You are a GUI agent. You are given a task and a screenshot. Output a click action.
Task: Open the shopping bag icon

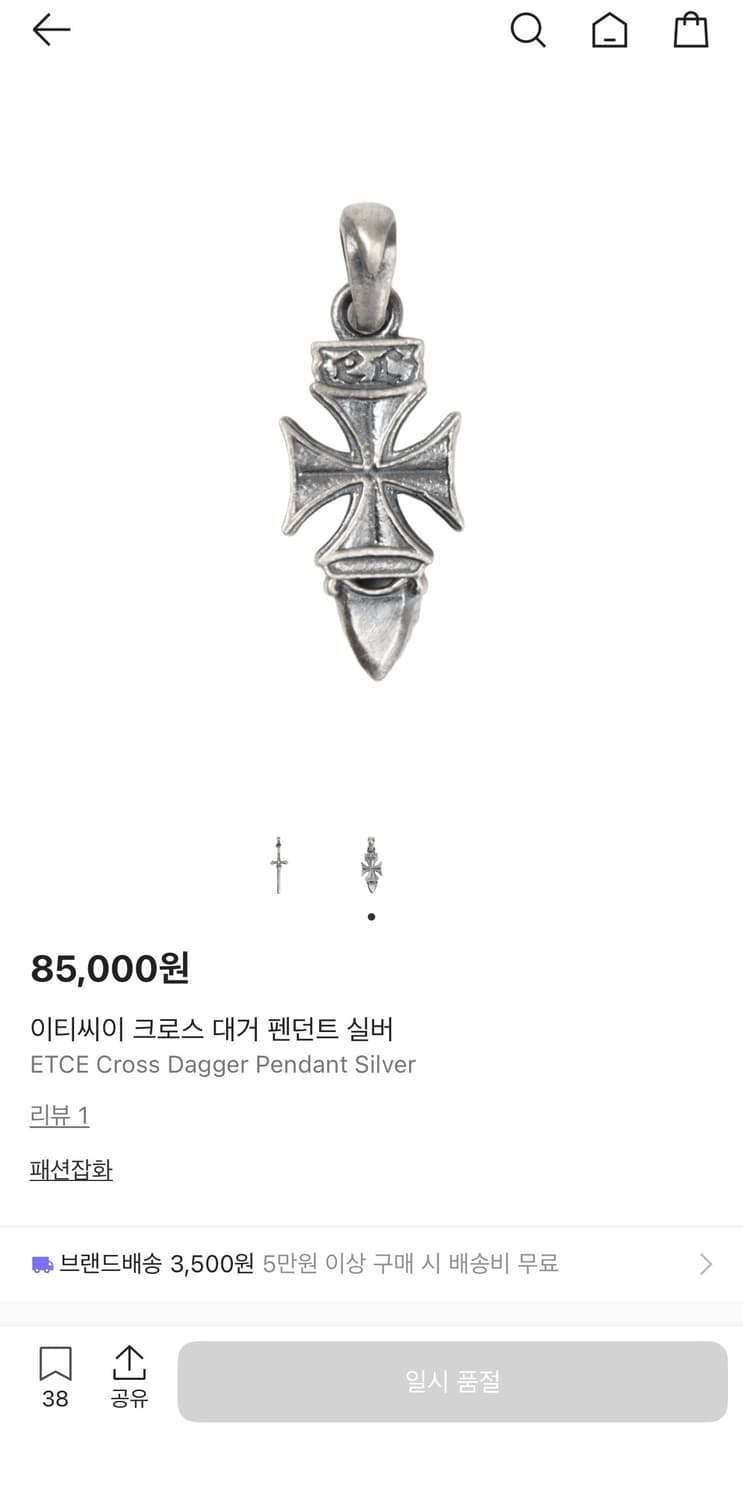tap(690, 30)
